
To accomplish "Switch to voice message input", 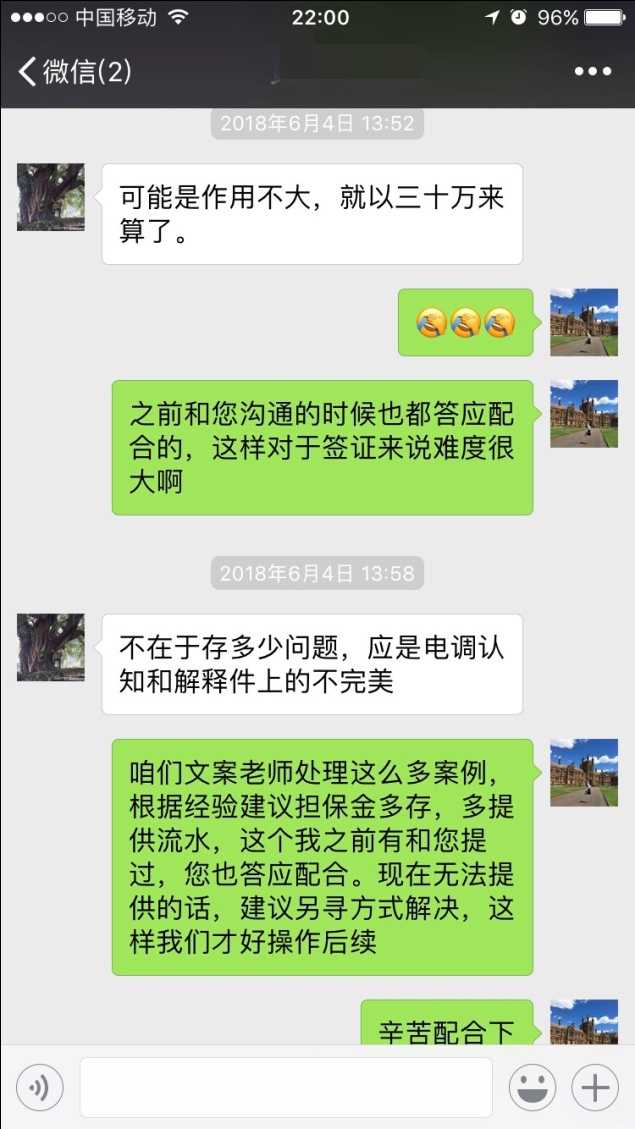I will [x=40, y=1087].
